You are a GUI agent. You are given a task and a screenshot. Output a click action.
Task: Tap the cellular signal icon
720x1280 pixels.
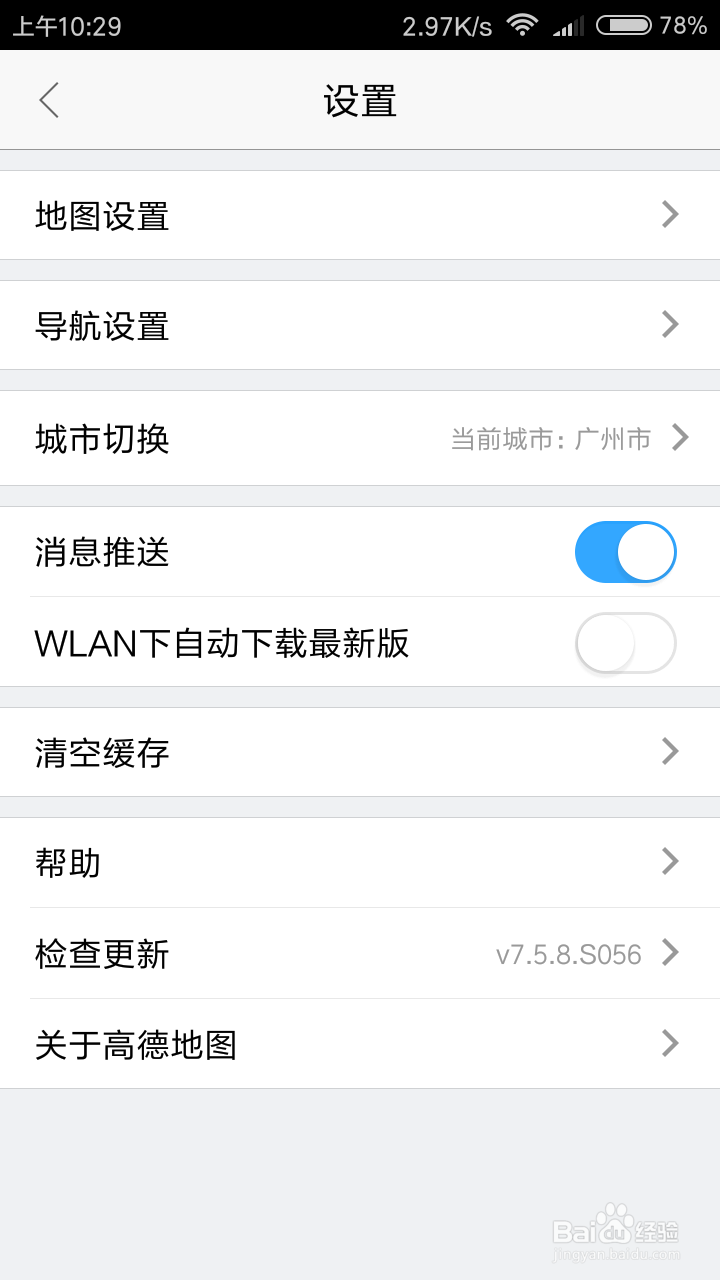pyautogui.click(x=566, y=27)
